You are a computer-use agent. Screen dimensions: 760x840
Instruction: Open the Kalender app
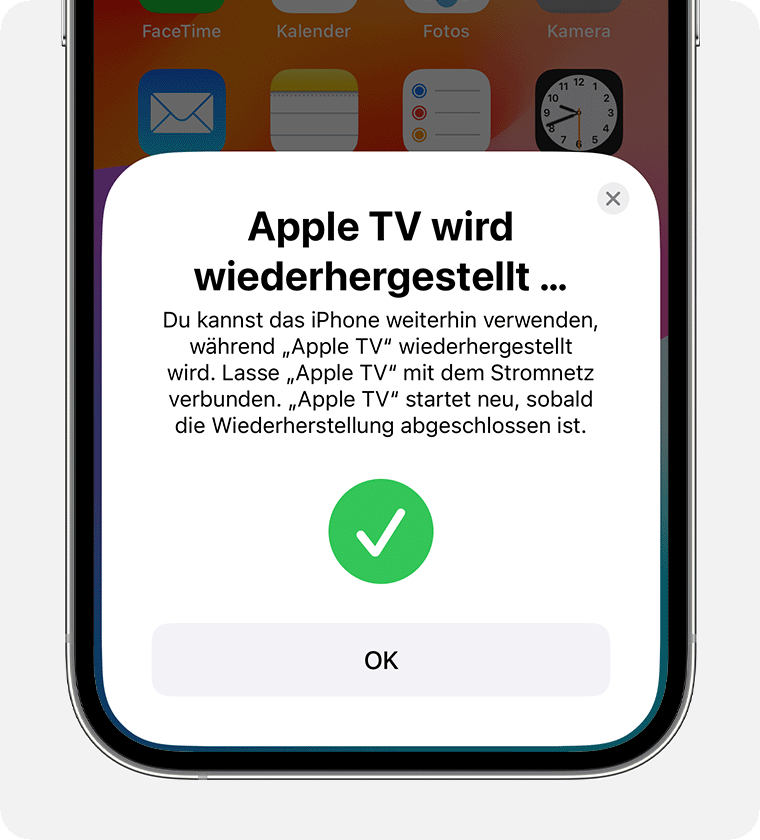coord(314,5)
